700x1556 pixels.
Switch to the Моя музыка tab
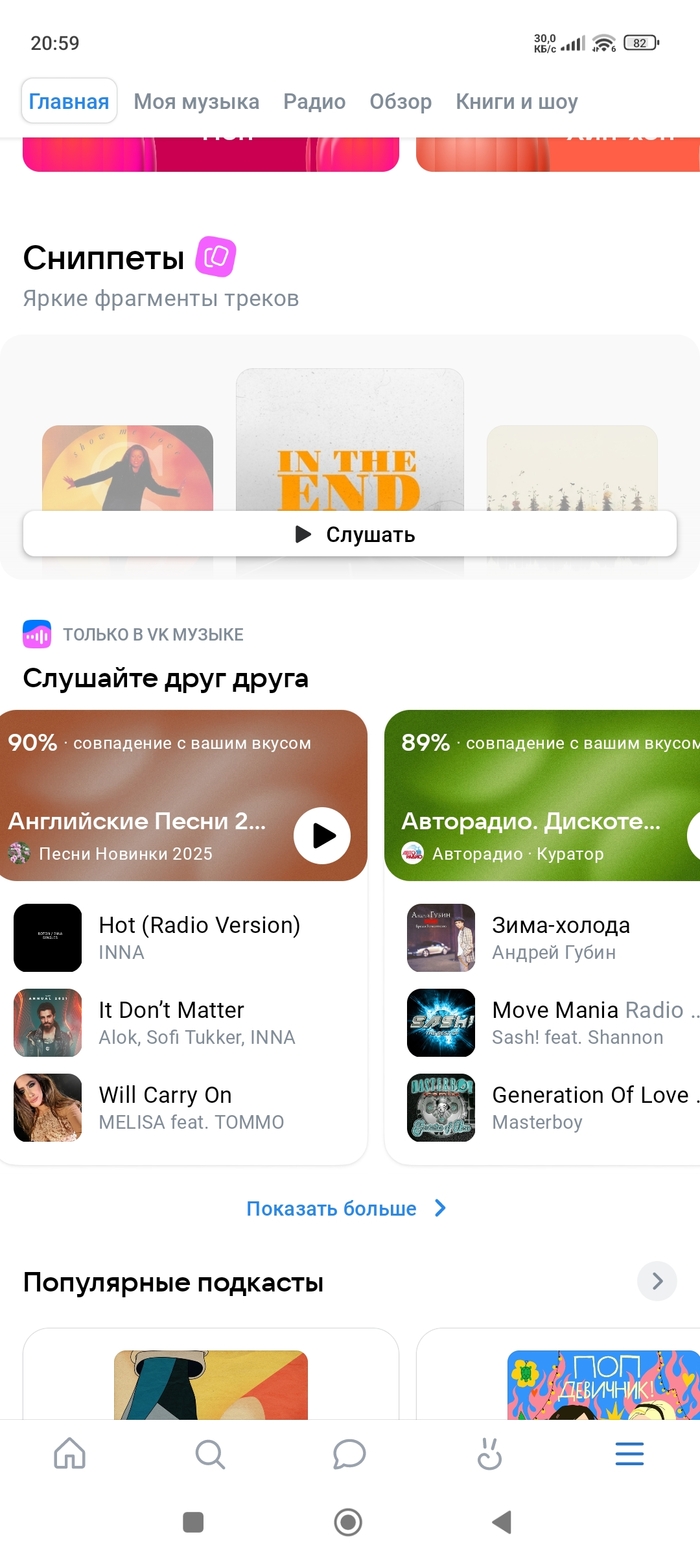point(196,102)
